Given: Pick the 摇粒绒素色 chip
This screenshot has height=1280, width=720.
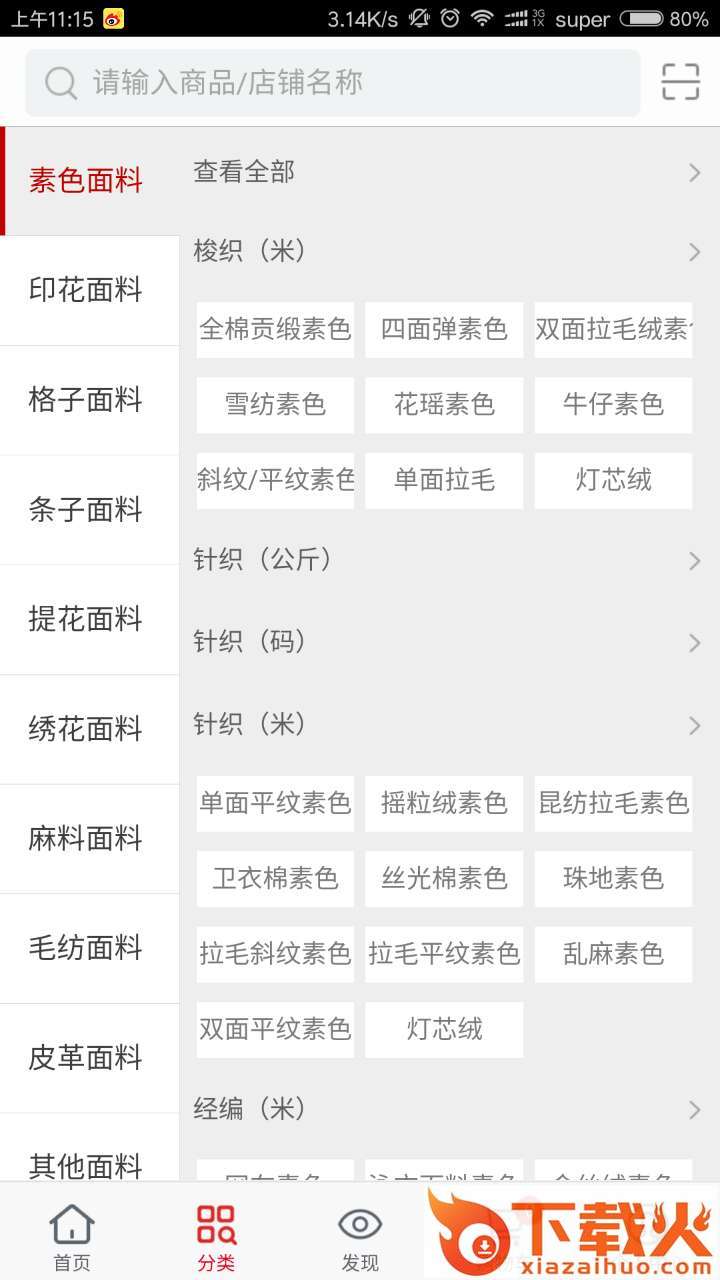Looking at the screenshot, I should click(x=444, y=803).
